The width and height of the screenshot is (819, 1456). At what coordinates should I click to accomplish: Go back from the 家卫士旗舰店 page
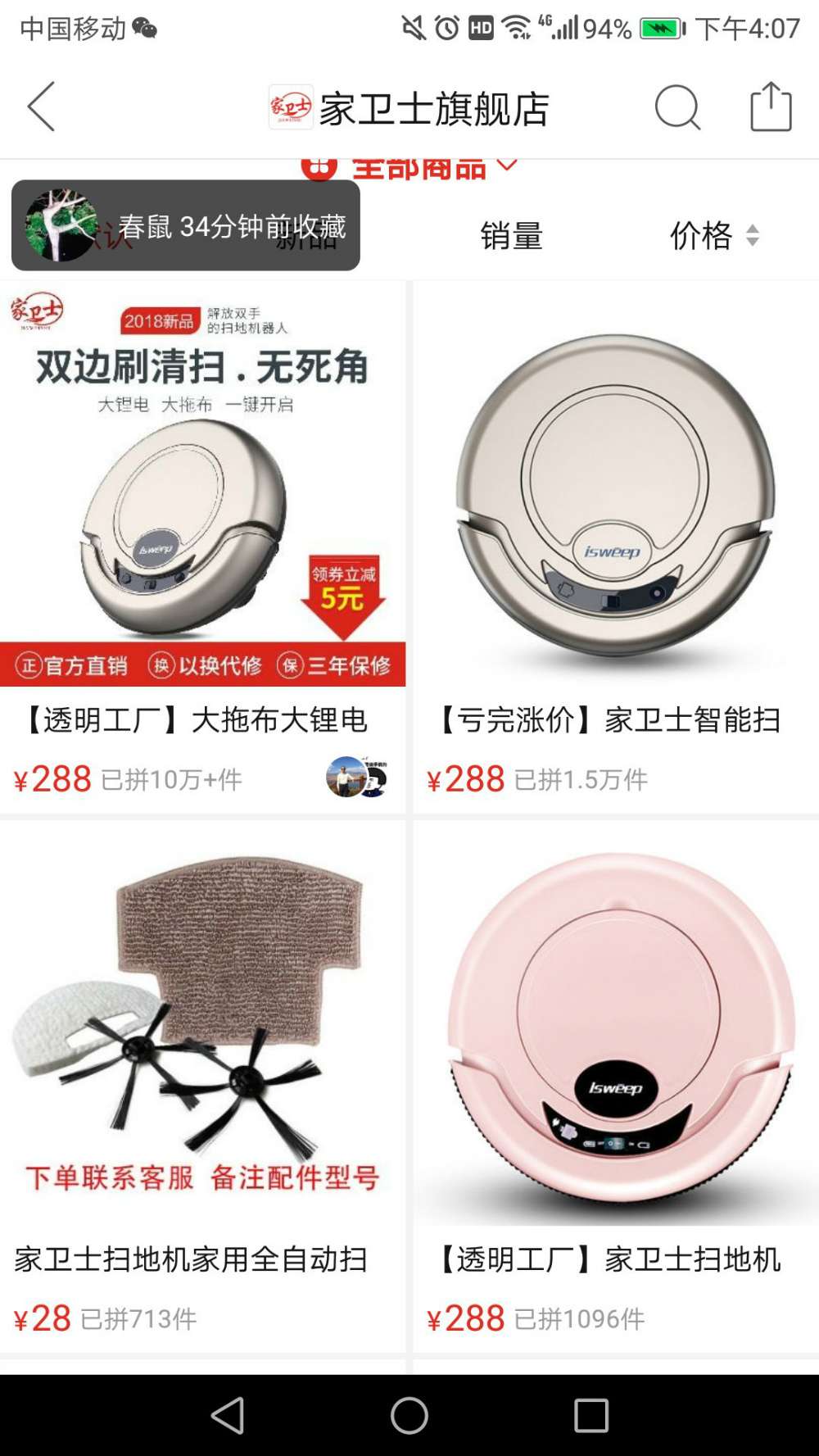[41, 107]
